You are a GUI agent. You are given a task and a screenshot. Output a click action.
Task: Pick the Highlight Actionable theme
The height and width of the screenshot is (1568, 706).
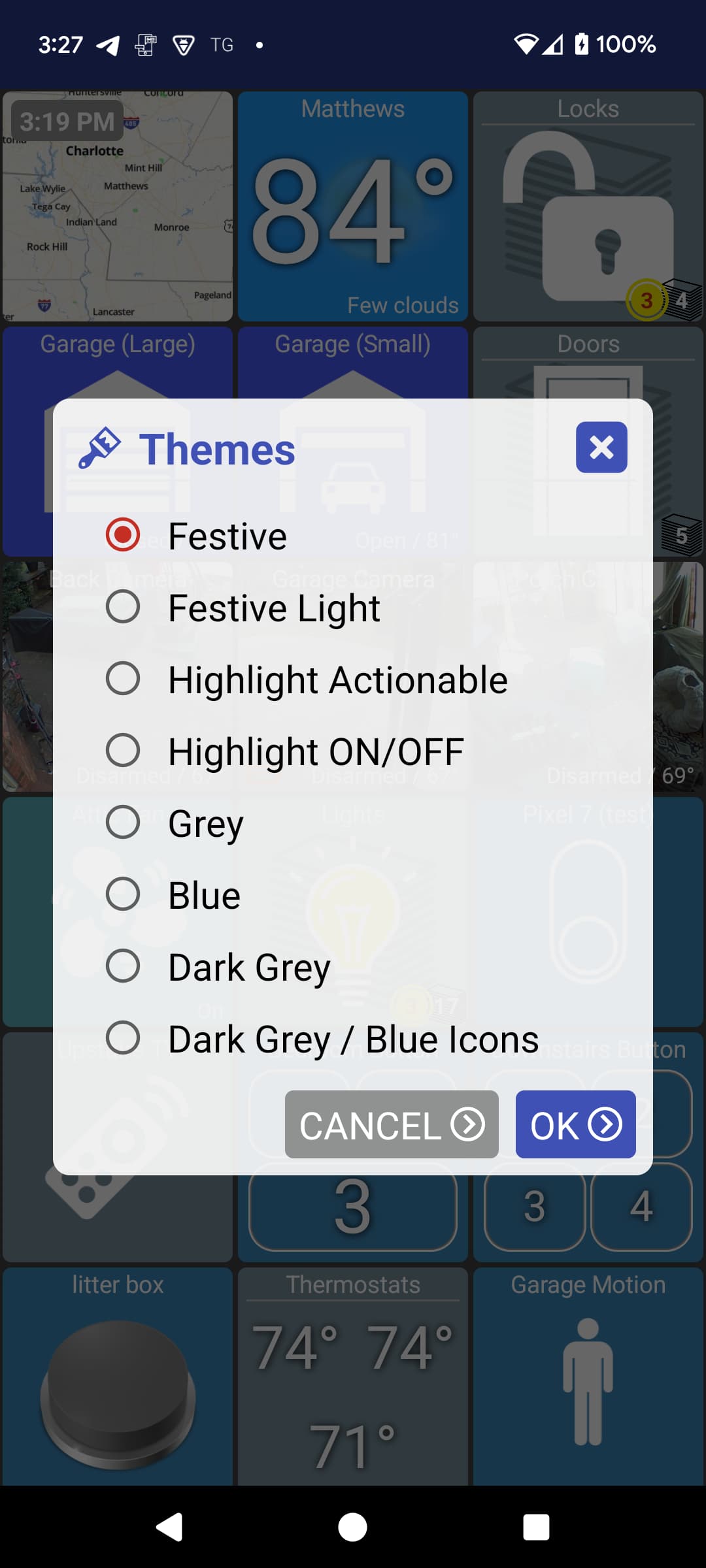(124, 679)
